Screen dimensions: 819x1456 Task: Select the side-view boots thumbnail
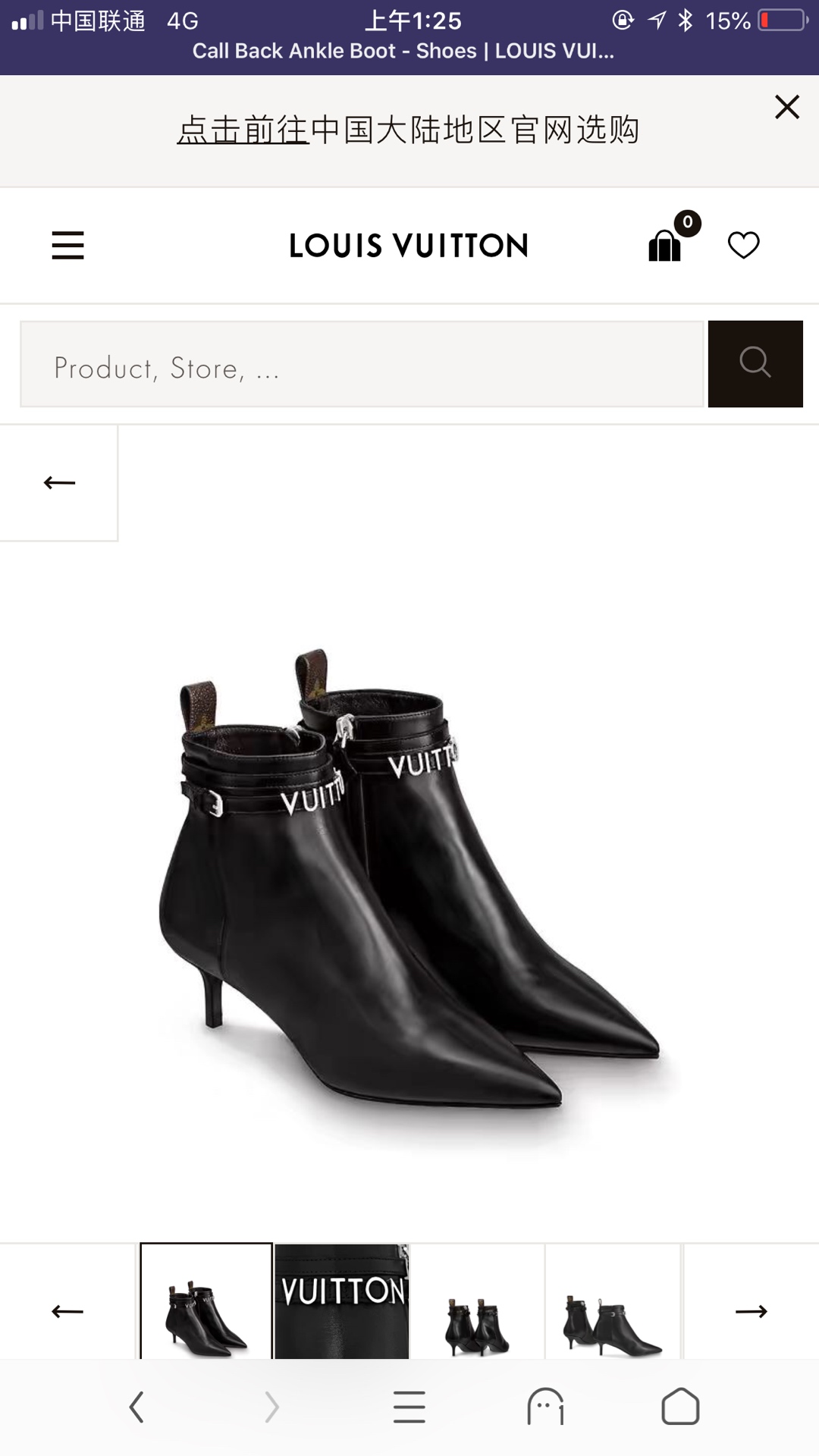point(613,1301)
